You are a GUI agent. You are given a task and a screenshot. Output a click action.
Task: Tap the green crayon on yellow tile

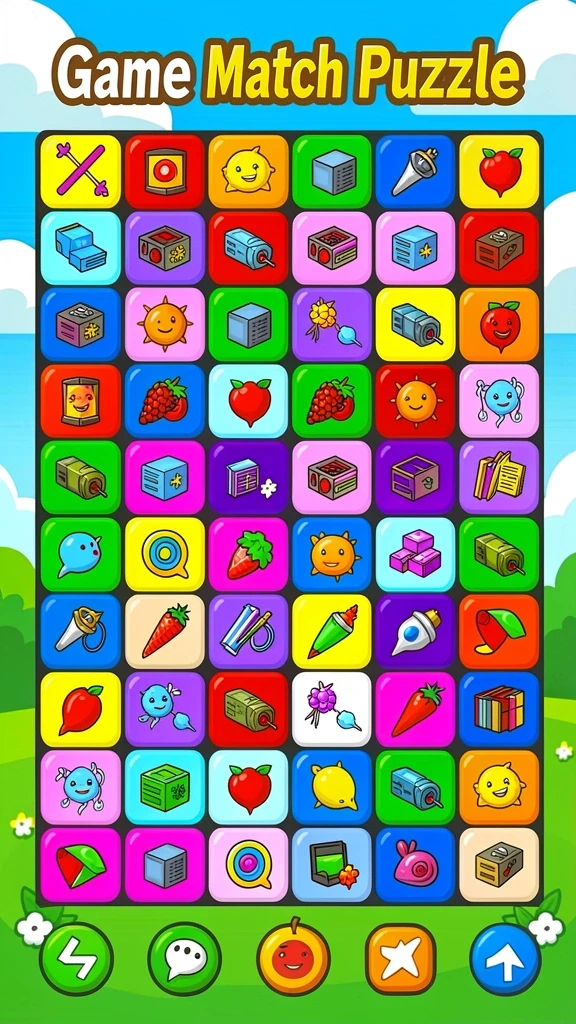point(332,632)
